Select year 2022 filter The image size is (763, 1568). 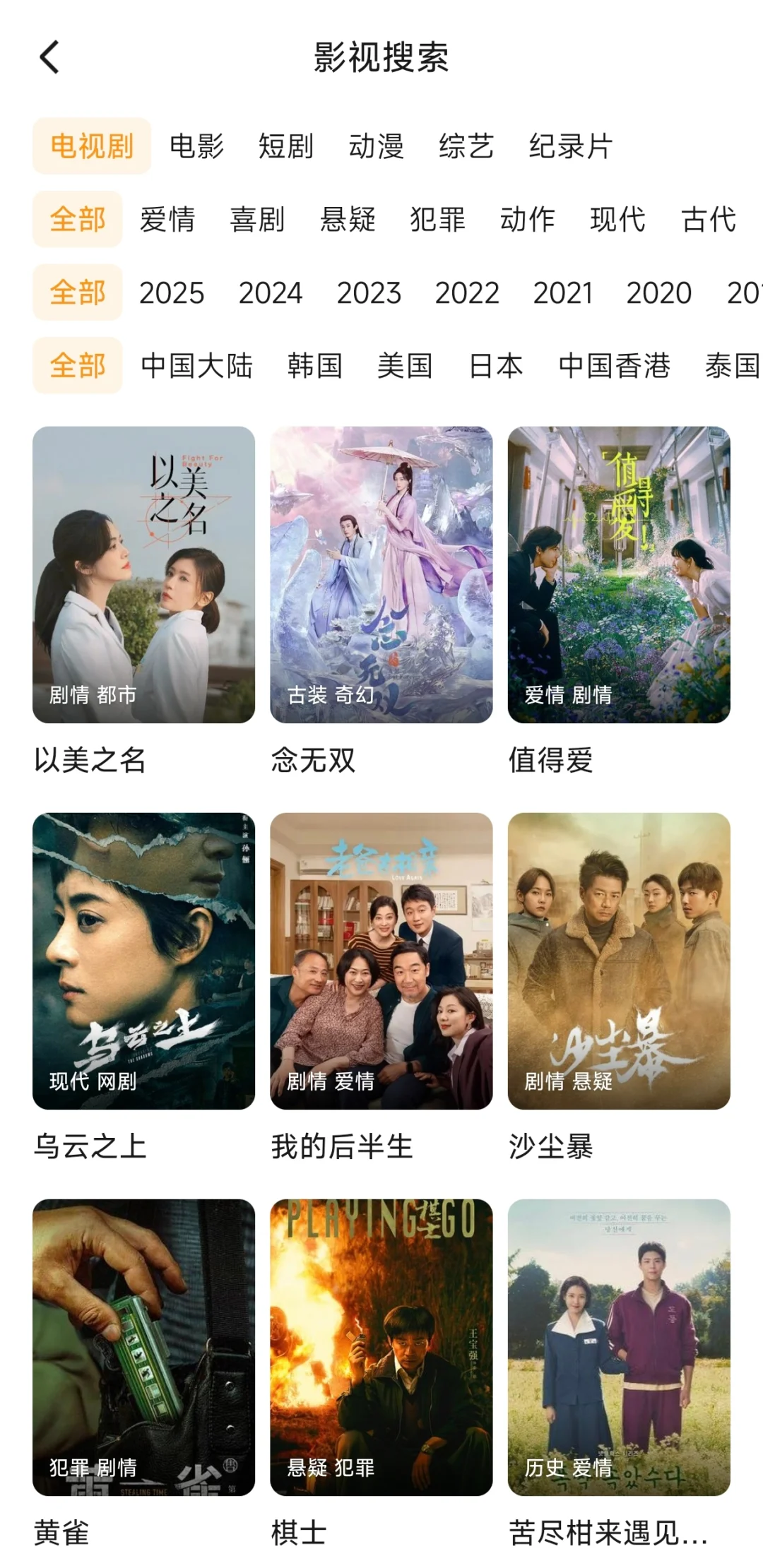coord(467,292)
